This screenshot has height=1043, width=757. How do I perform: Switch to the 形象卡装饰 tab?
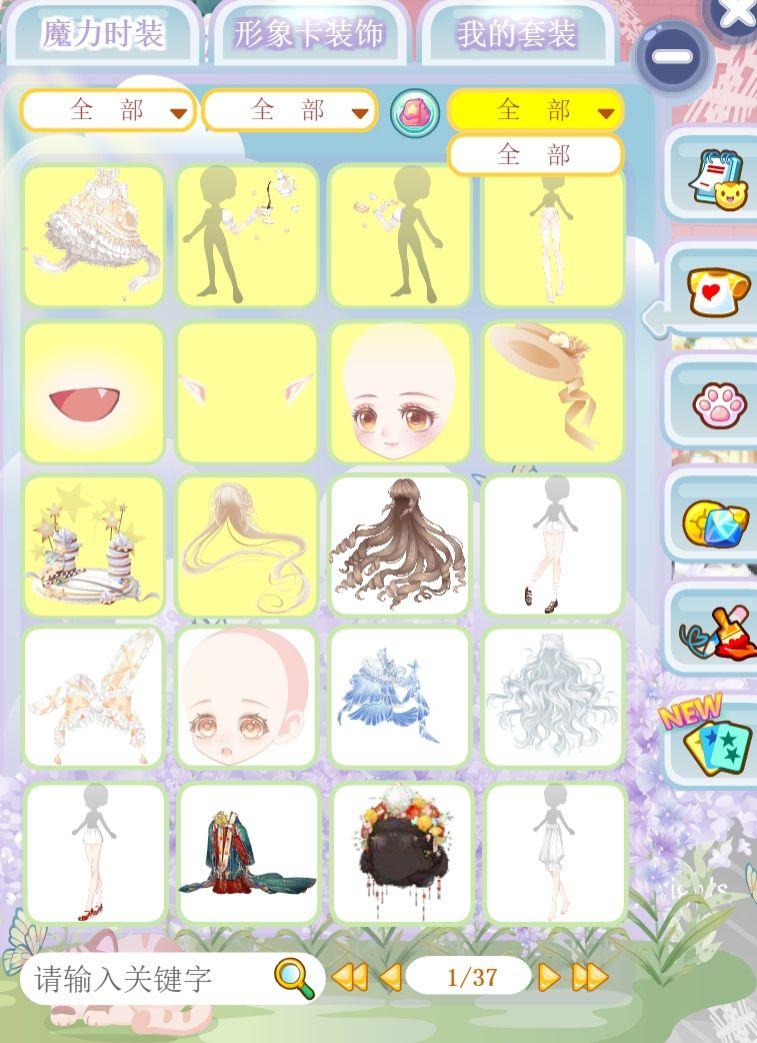pos(309,34)
